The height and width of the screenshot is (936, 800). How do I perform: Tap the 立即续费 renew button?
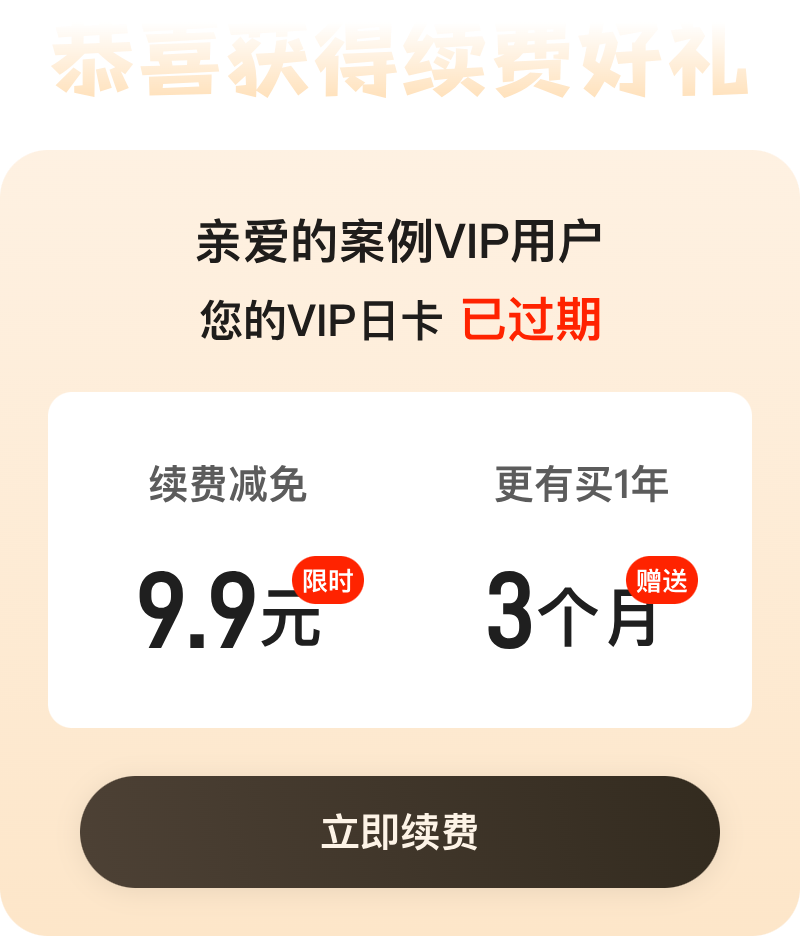(400, 832)
